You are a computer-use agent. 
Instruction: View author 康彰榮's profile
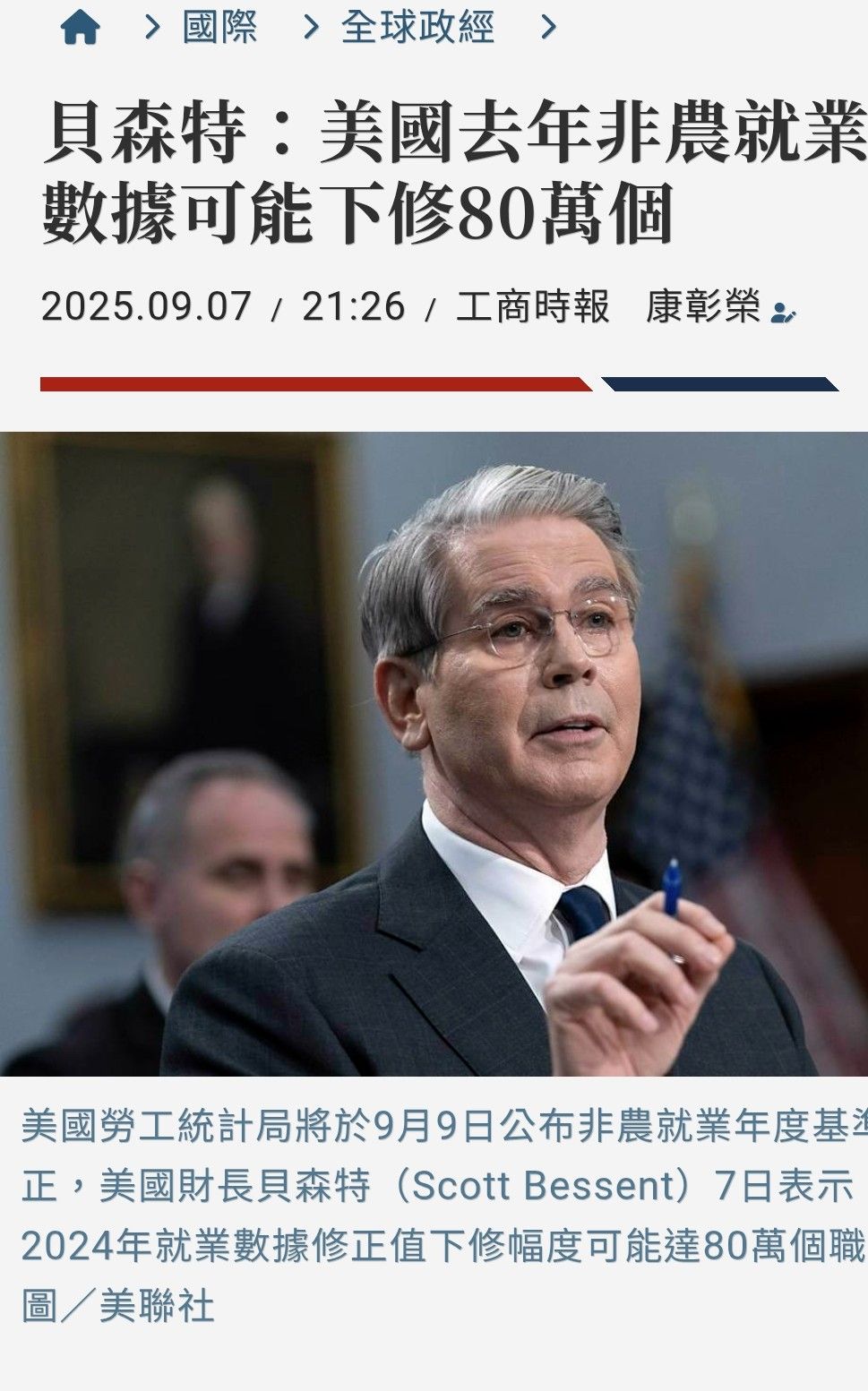(720, 306)
